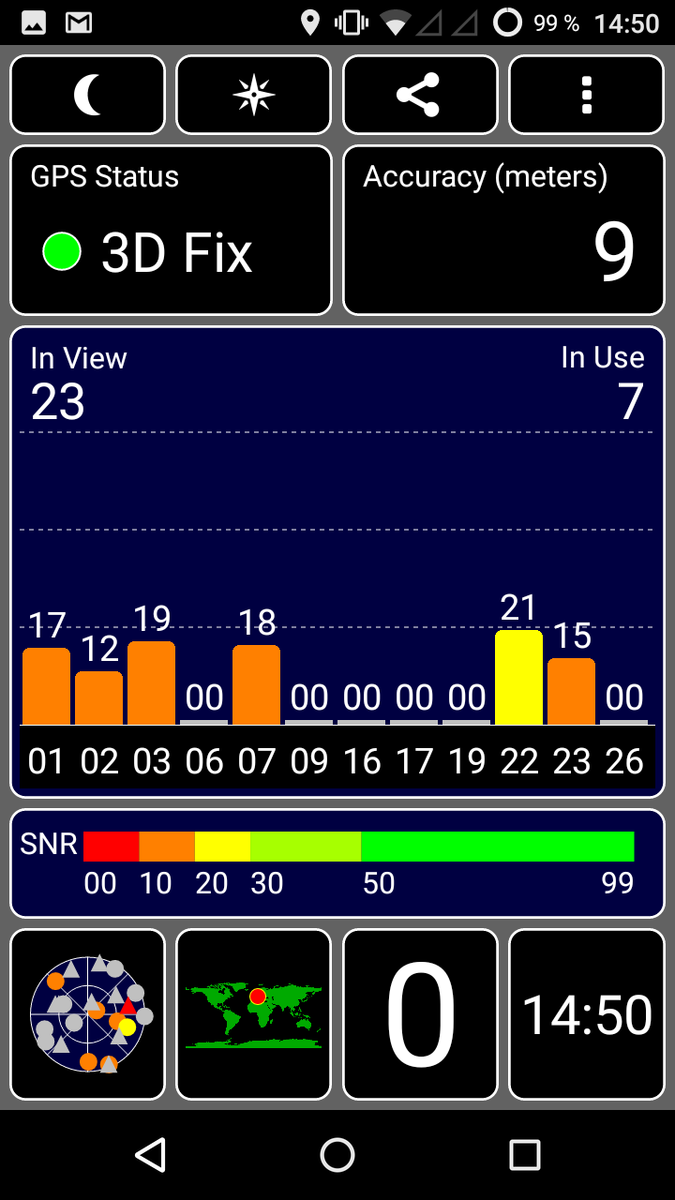This screenshot has width=675, height=1200.
Task: Open the compass view
Action: click(254, 95)
